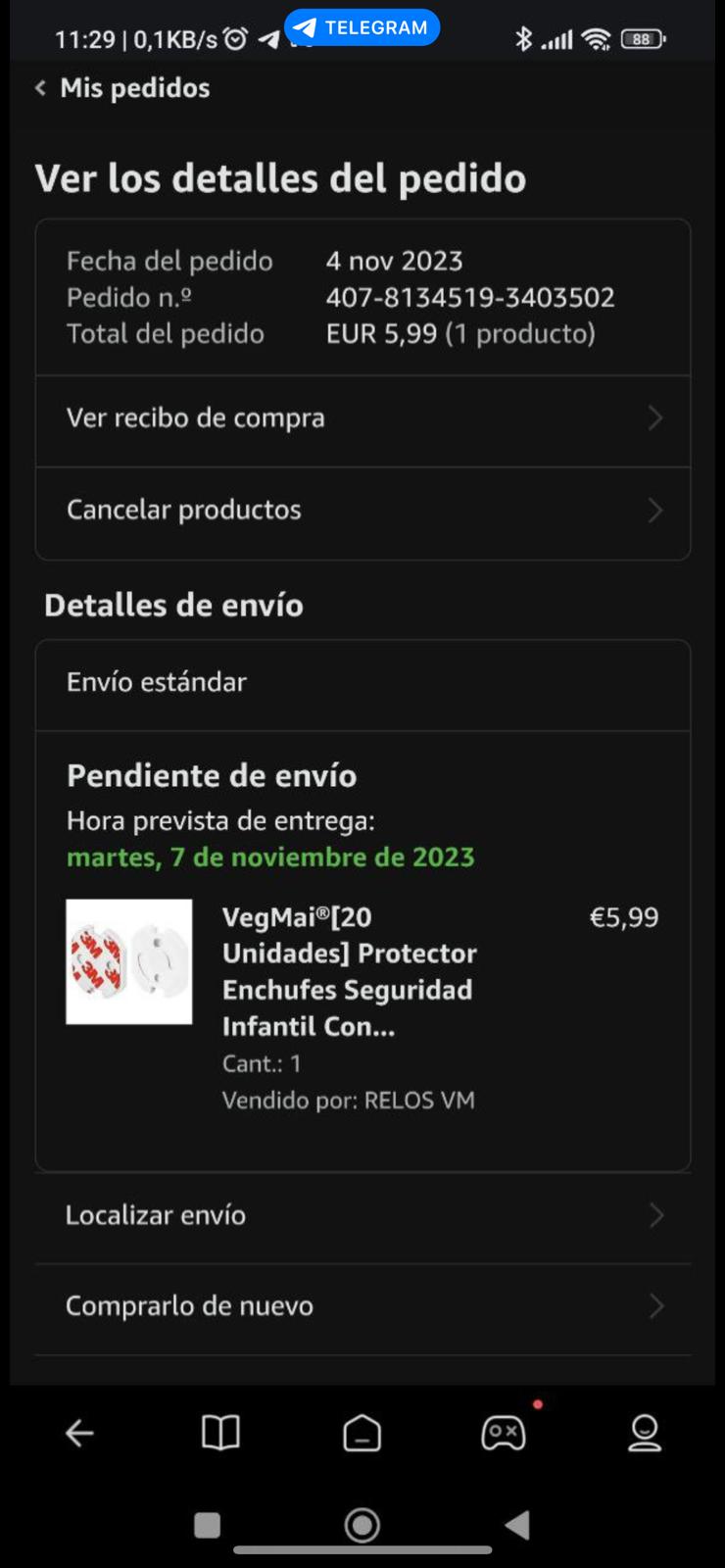
Task: Open VegMai Protector Enchufes product title
Action: tap(349, 971)
